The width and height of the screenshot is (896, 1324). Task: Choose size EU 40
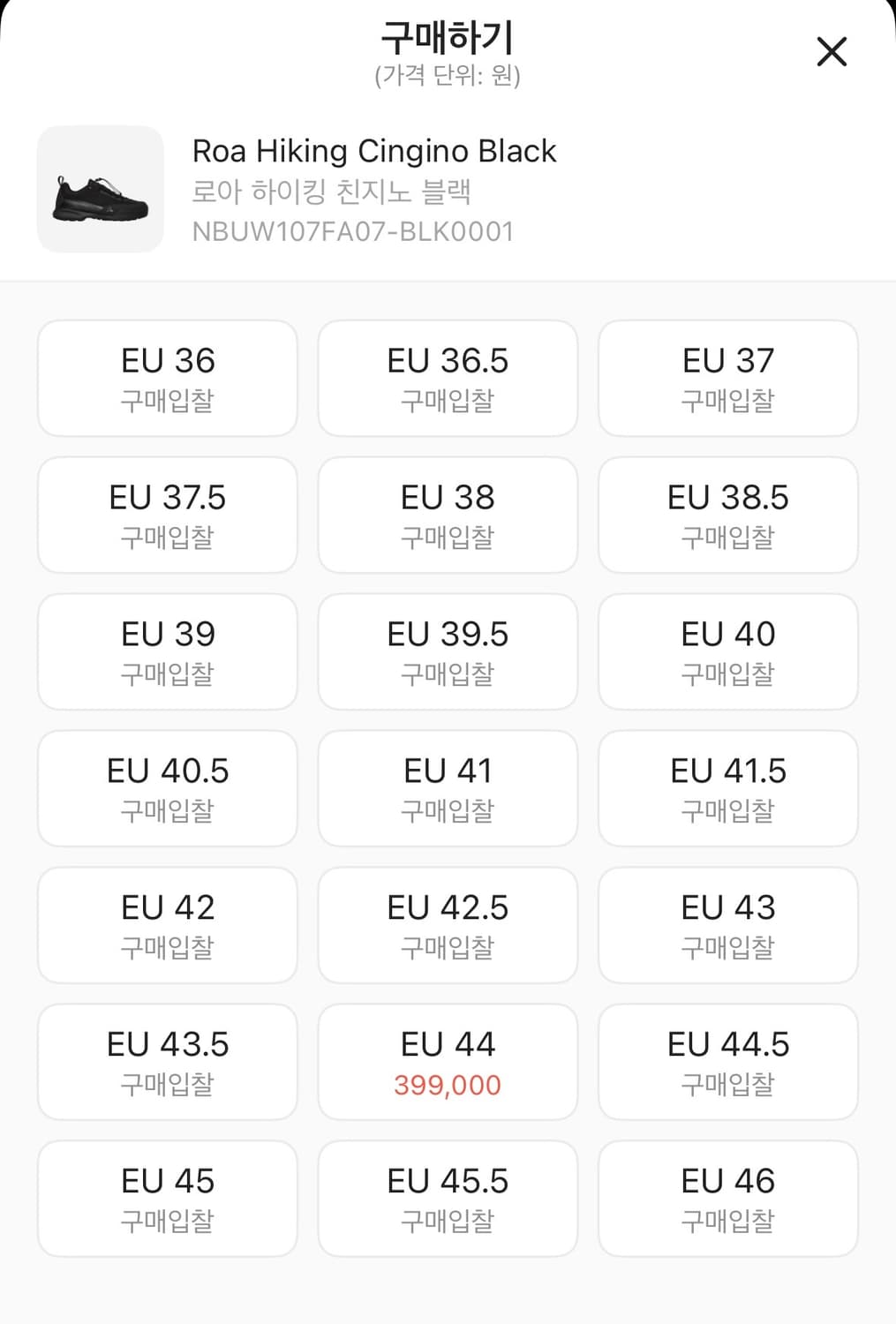point(728,652)
